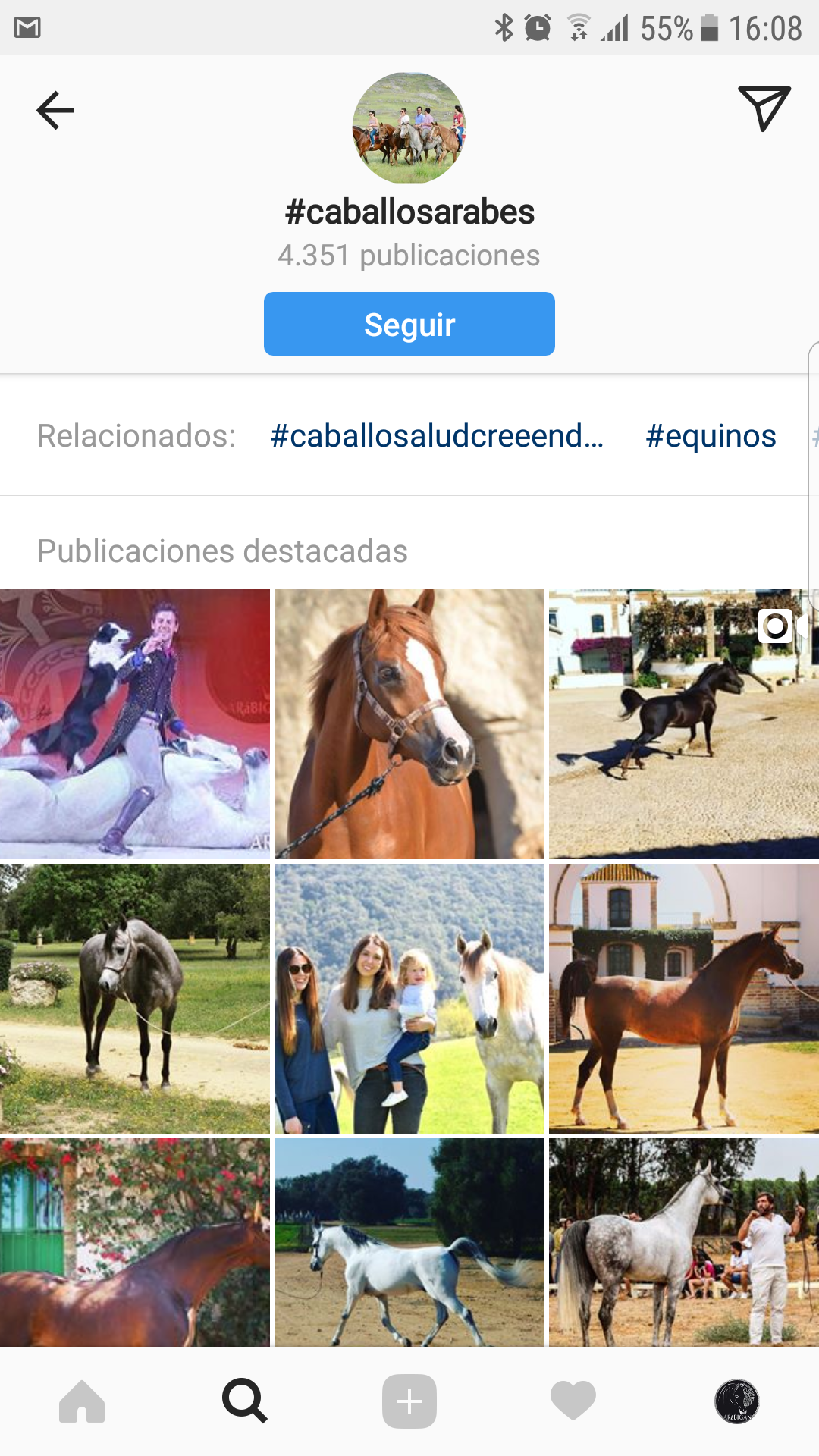Follow #caballosarabes with the Seguir button
This screenshot has width=819, height=1456.
point(409,324)
